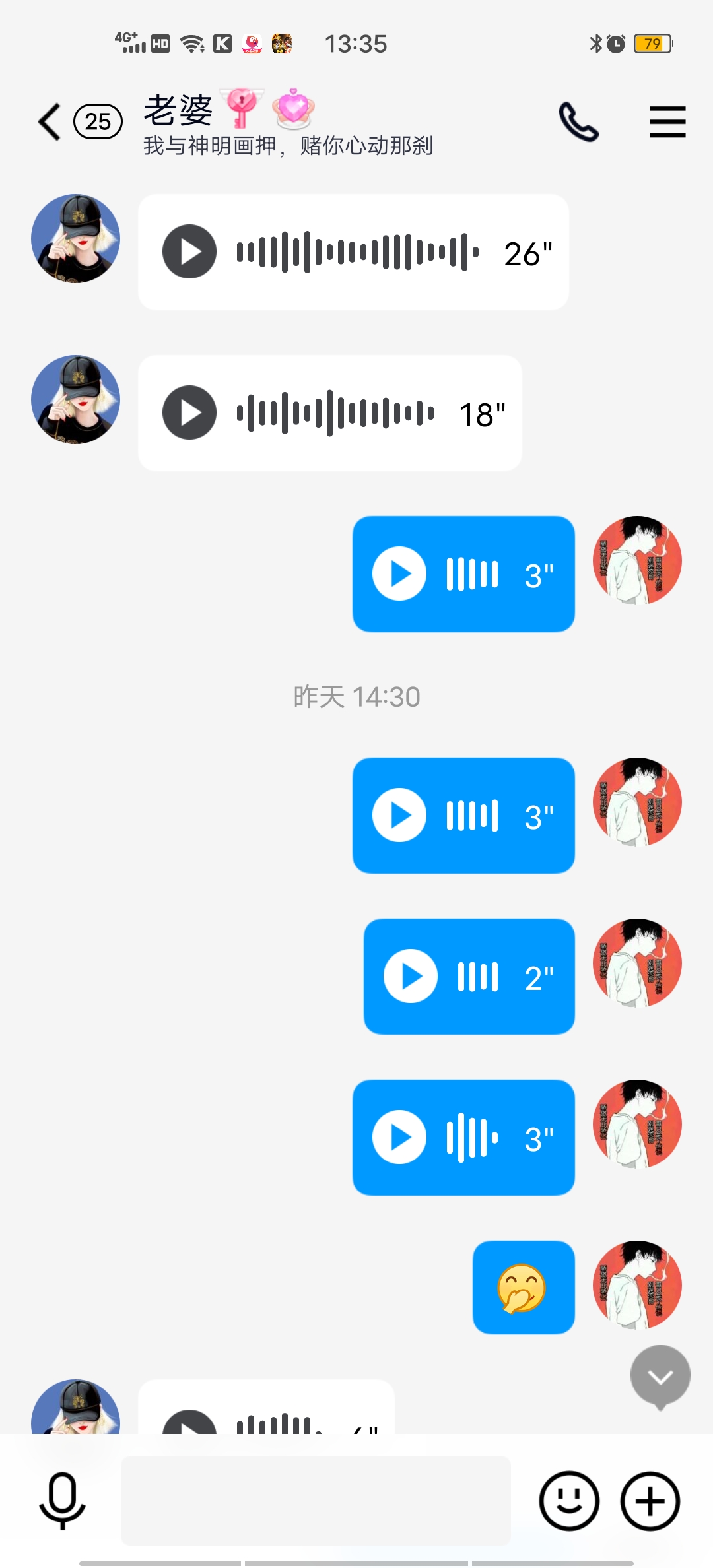Go back to the message list
Image resolution: width=713 pixels, height=1568 pixels.
pos(50,122)
